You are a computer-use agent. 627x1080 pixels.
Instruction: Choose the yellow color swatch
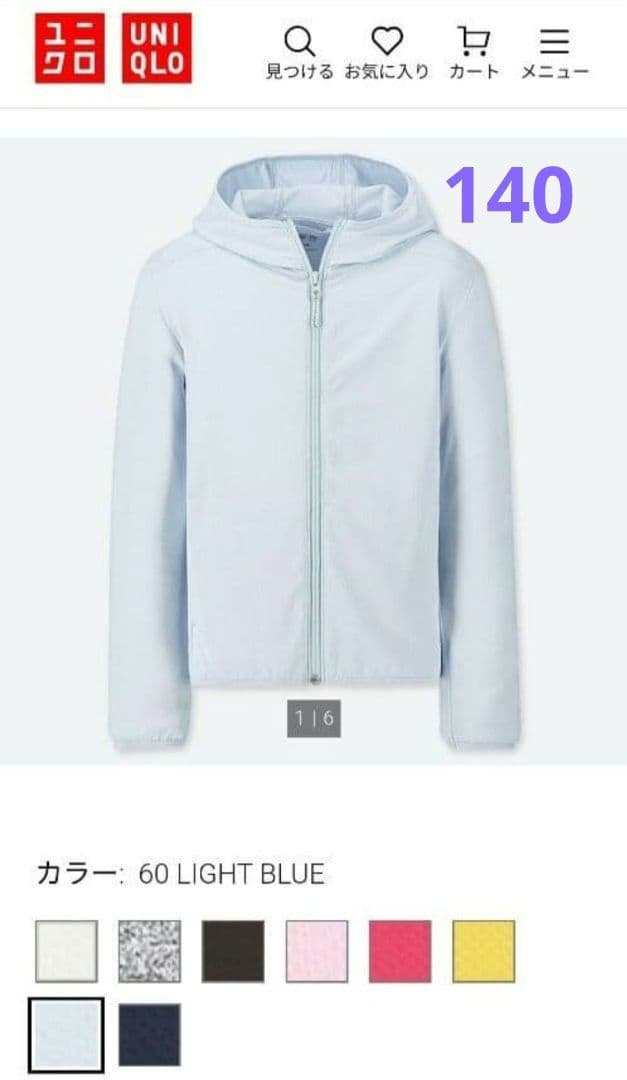coord(484,951)
